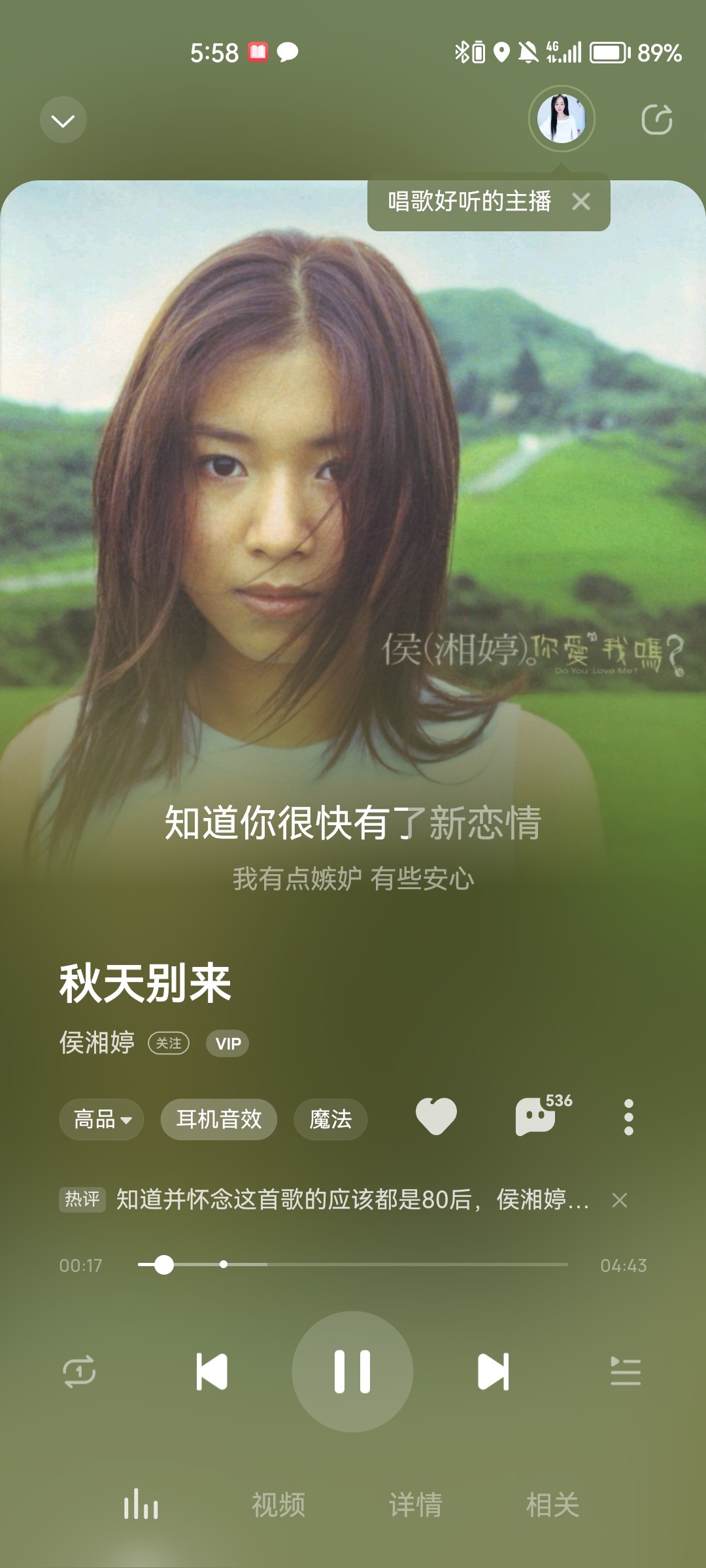The width and height of the screenshot is (706, 1568).
Task: Close the hot comment banner
Action: 619,1200
